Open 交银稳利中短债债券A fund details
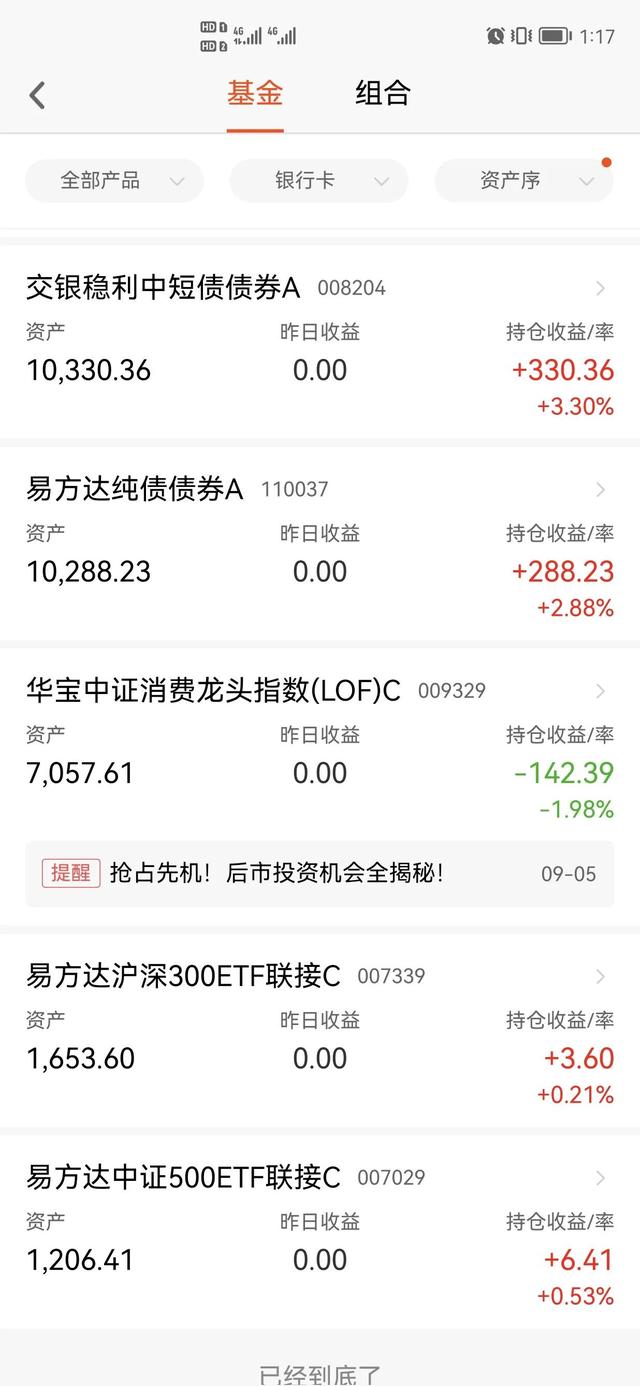Viewport: 640px width, 1386px height. click(320, 340)
